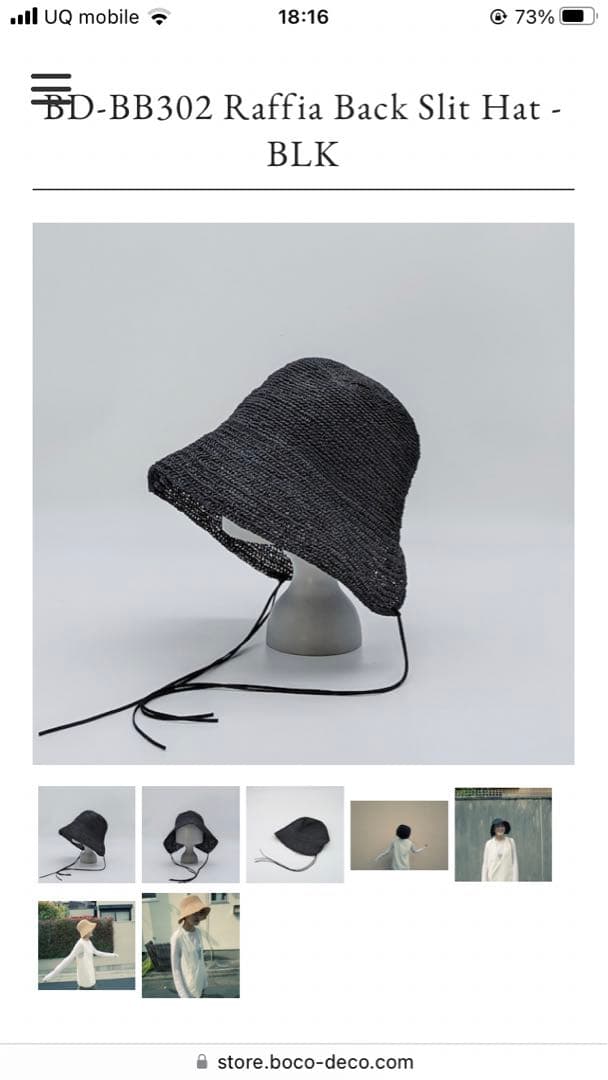View beige hat model thumbnail near hedge
Screen dimensions: 608x1080
pos(86,945)
